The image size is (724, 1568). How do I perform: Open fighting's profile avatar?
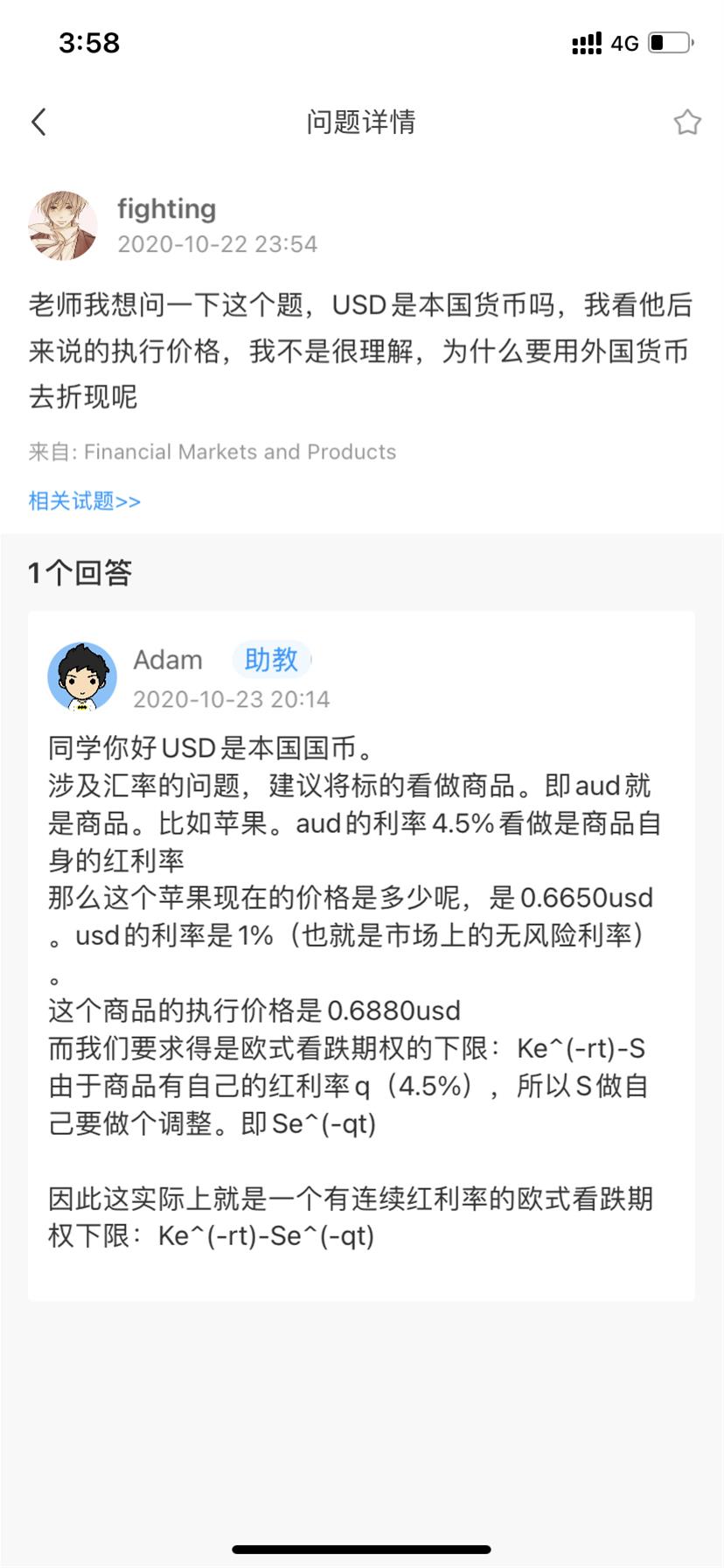pyautogui.click(x=63, y=226)
